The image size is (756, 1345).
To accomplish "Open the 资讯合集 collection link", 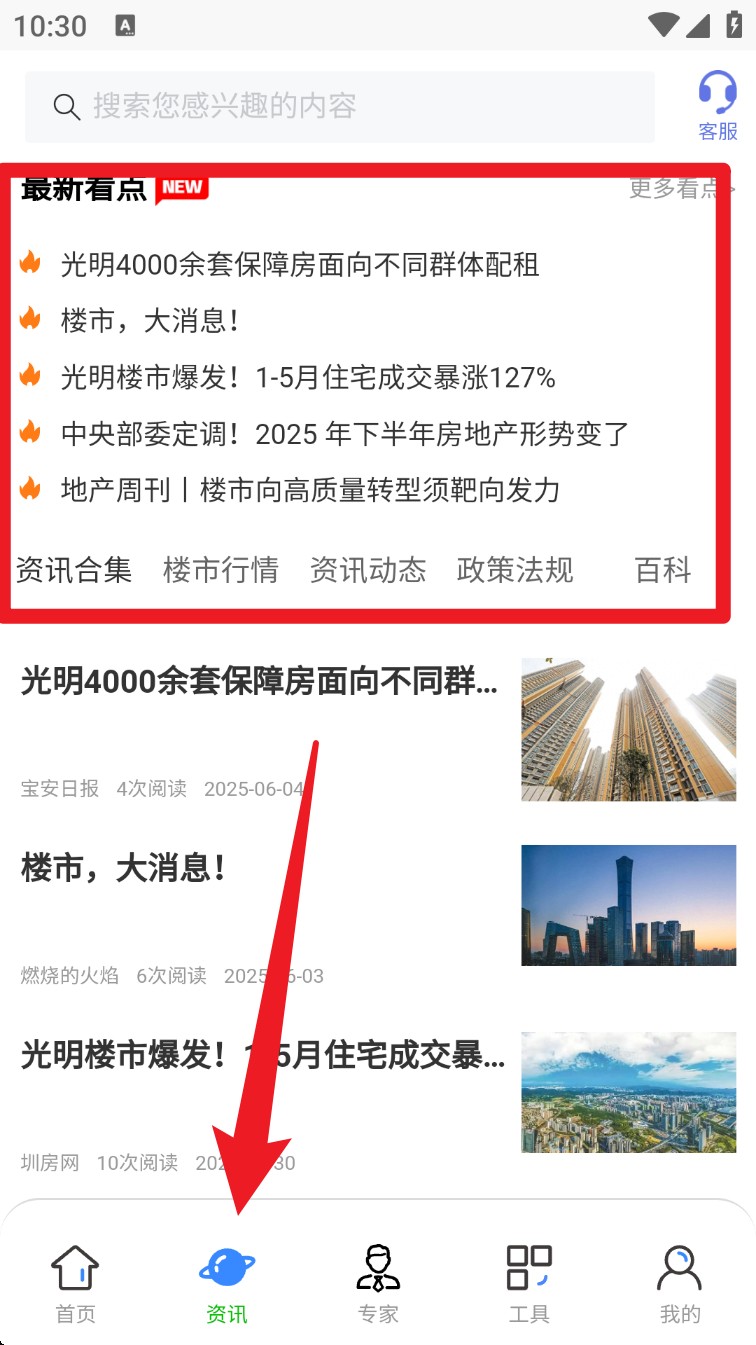I will coord(75,570).
